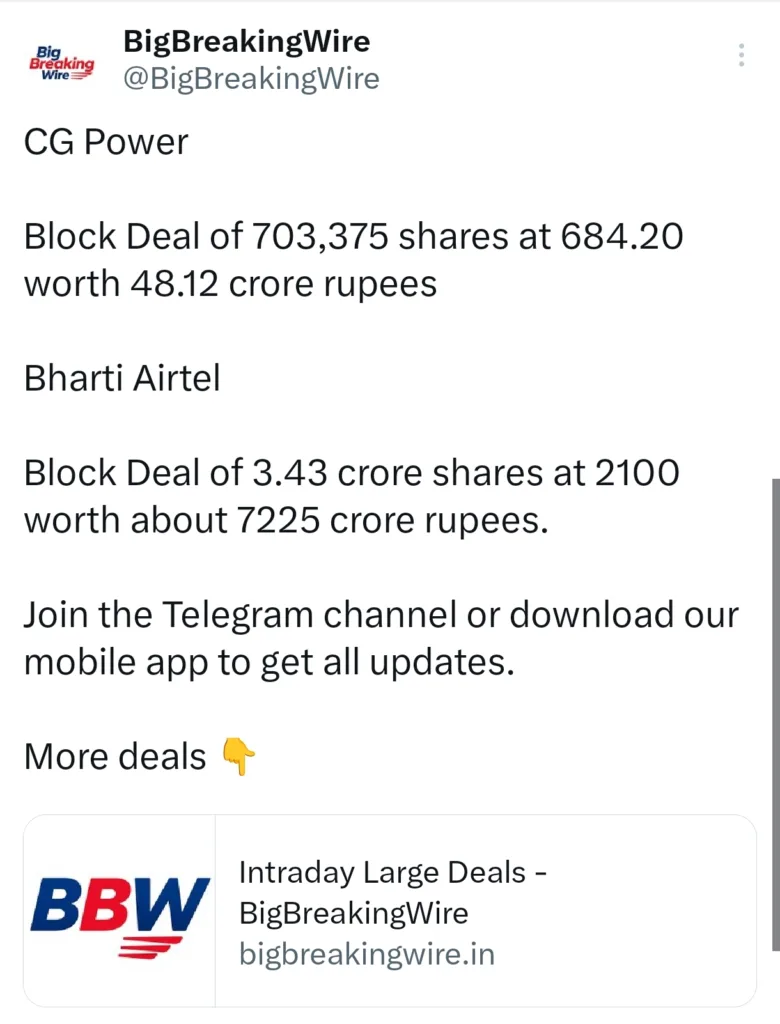Open the link preview thumbnail area
The image size is (780, 1024).
(120, 910)
